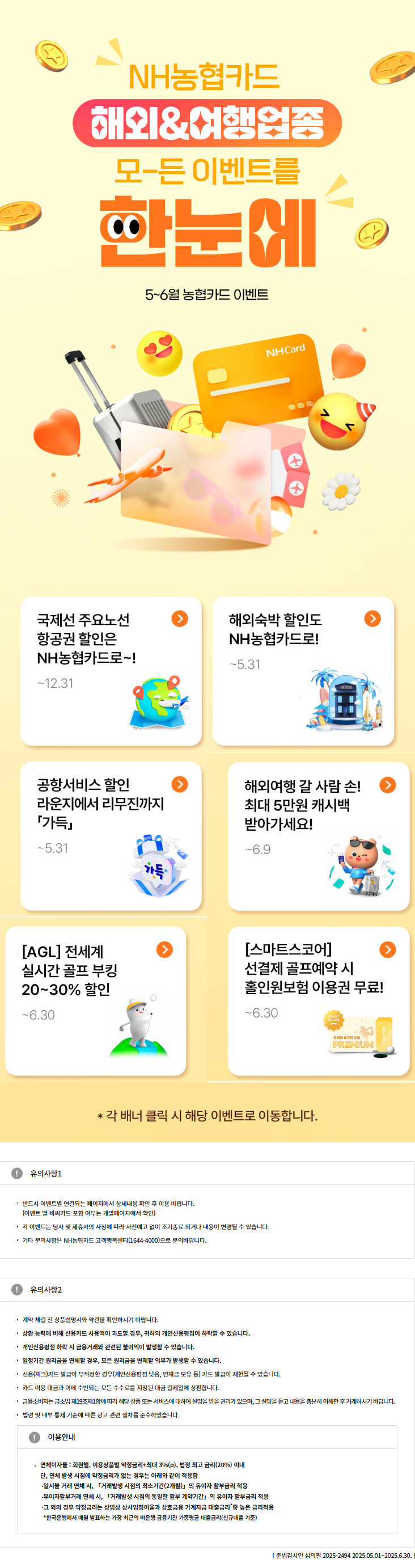The width and height of the screenshot is (415, 1568).
Task: Open the international flight ticket discount event
Action: 111,670
